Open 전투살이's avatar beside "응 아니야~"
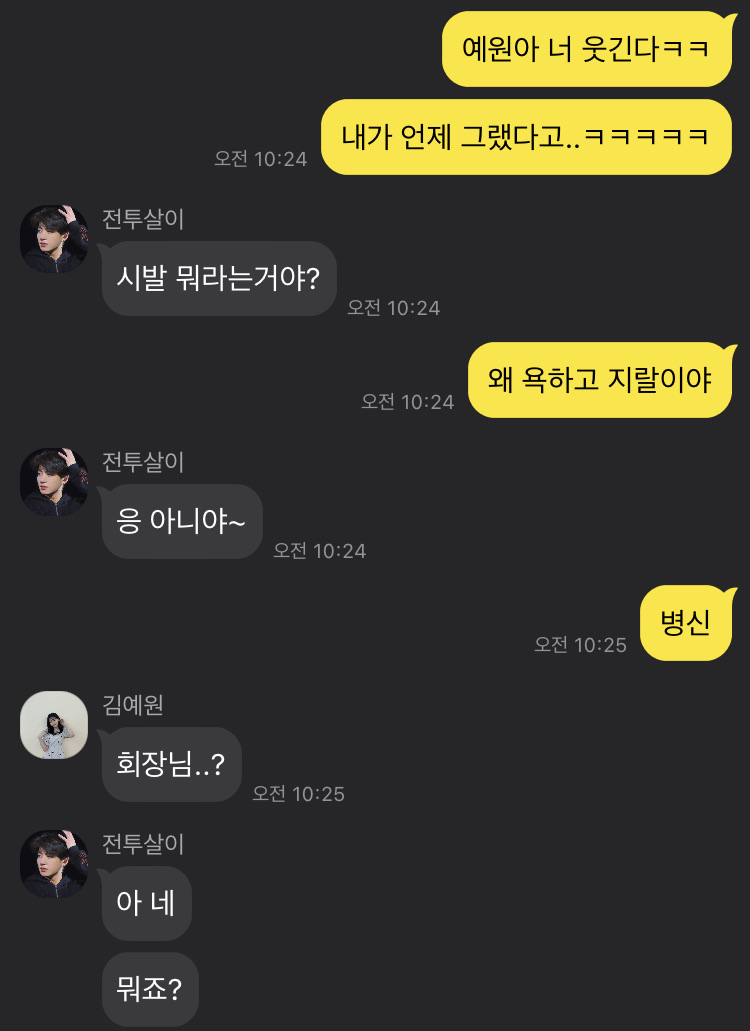The image size is (750, 1031). click(54, 482)
